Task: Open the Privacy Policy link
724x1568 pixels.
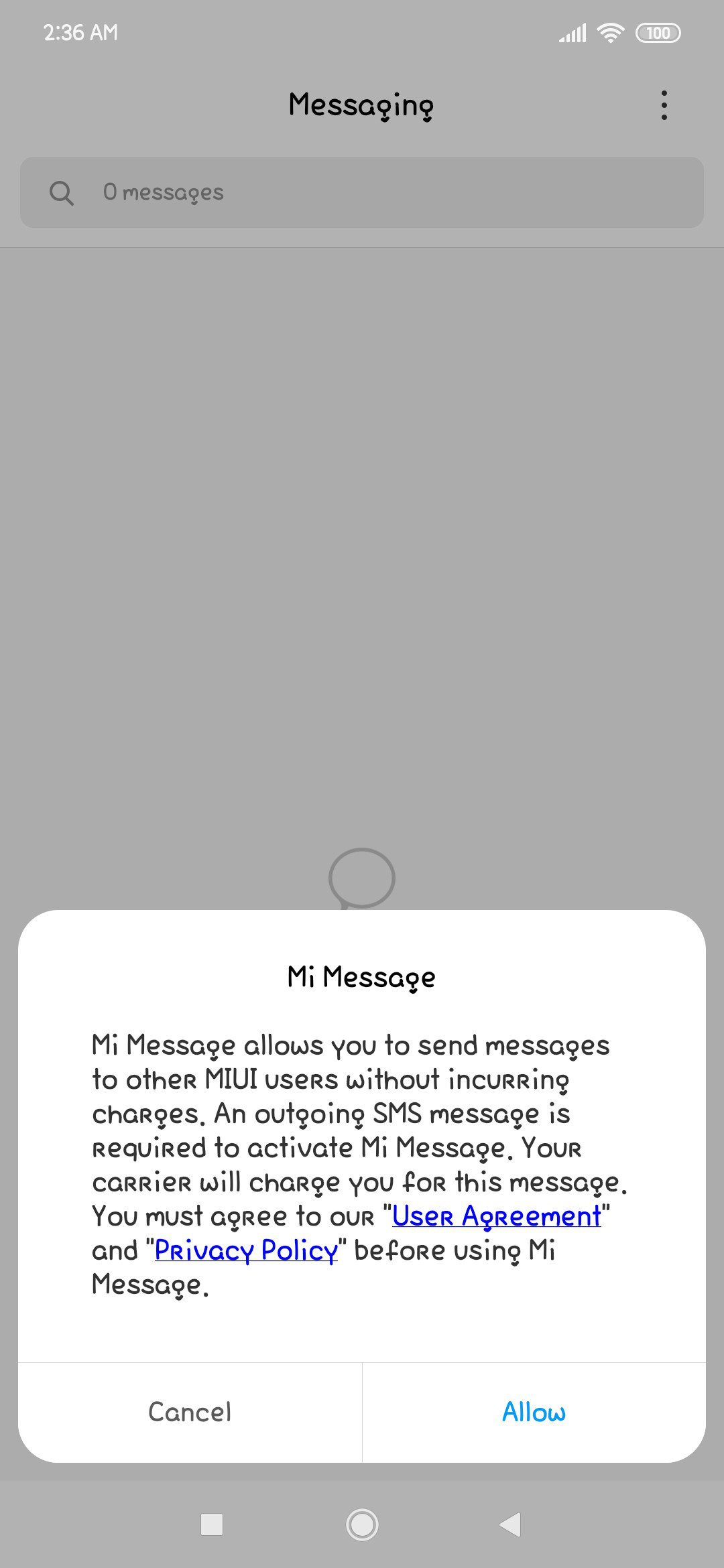Action: point(246,1250)
